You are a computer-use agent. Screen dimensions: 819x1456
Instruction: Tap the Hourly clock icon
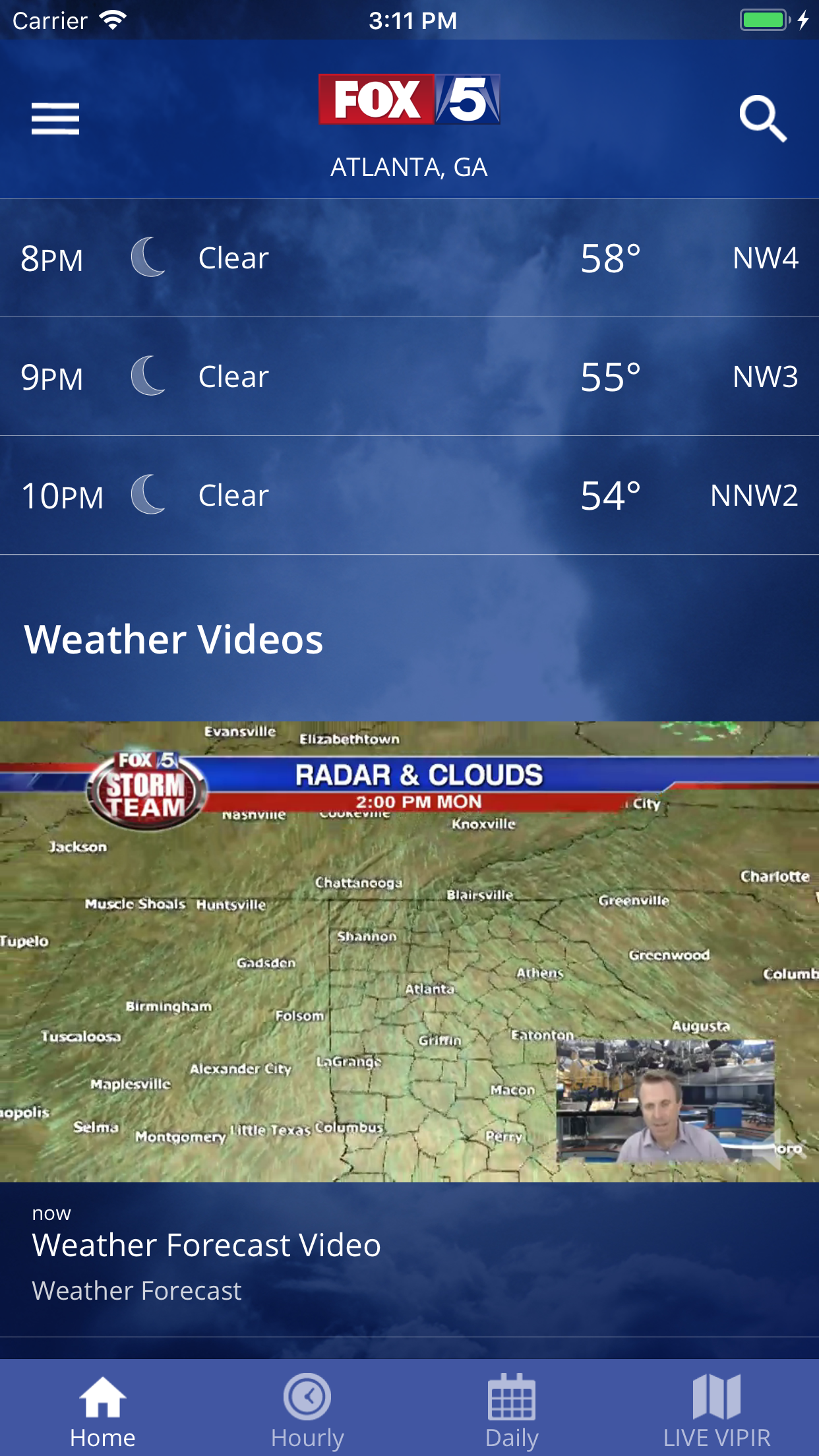[307, 1394]
